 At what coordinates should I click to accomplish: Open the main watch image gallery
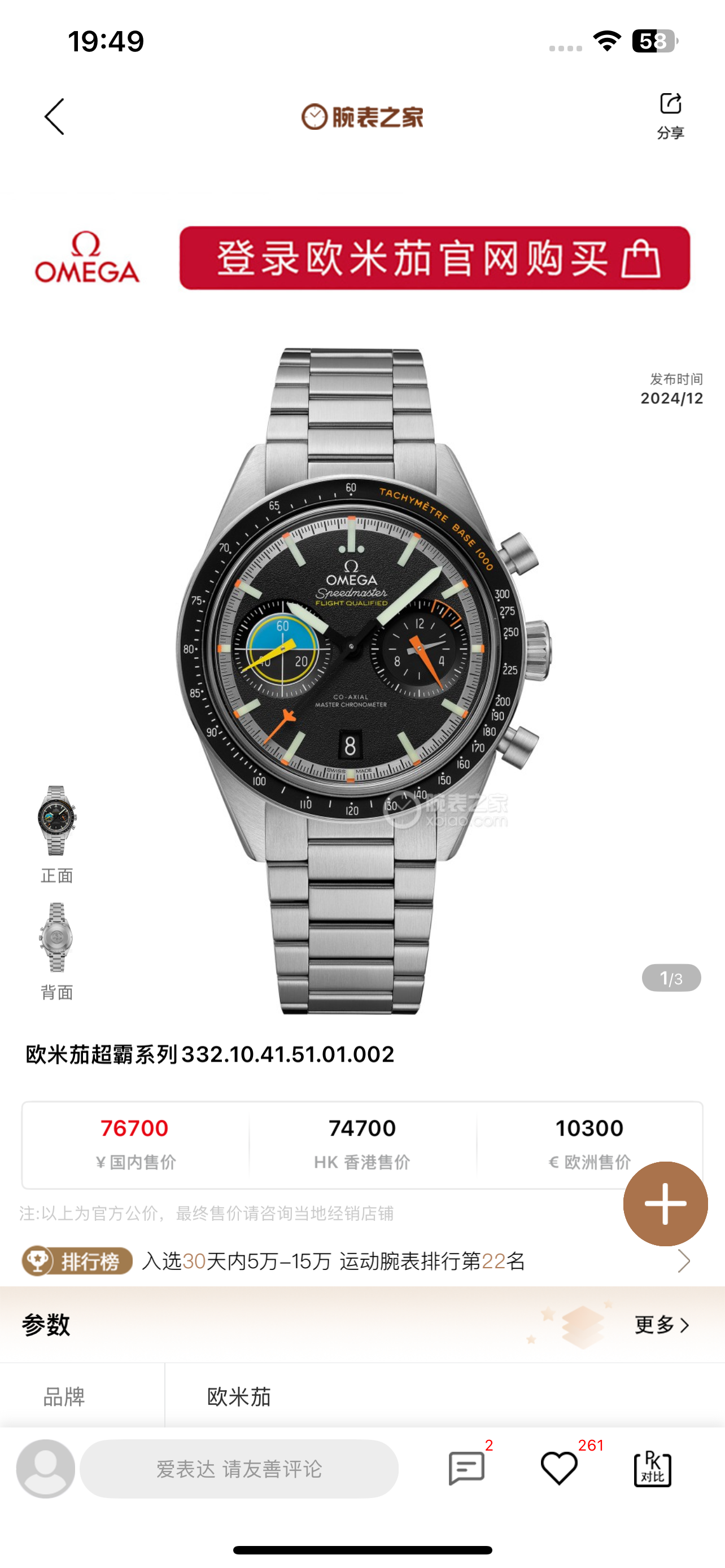pyautogui.click(x=363, y=681)
